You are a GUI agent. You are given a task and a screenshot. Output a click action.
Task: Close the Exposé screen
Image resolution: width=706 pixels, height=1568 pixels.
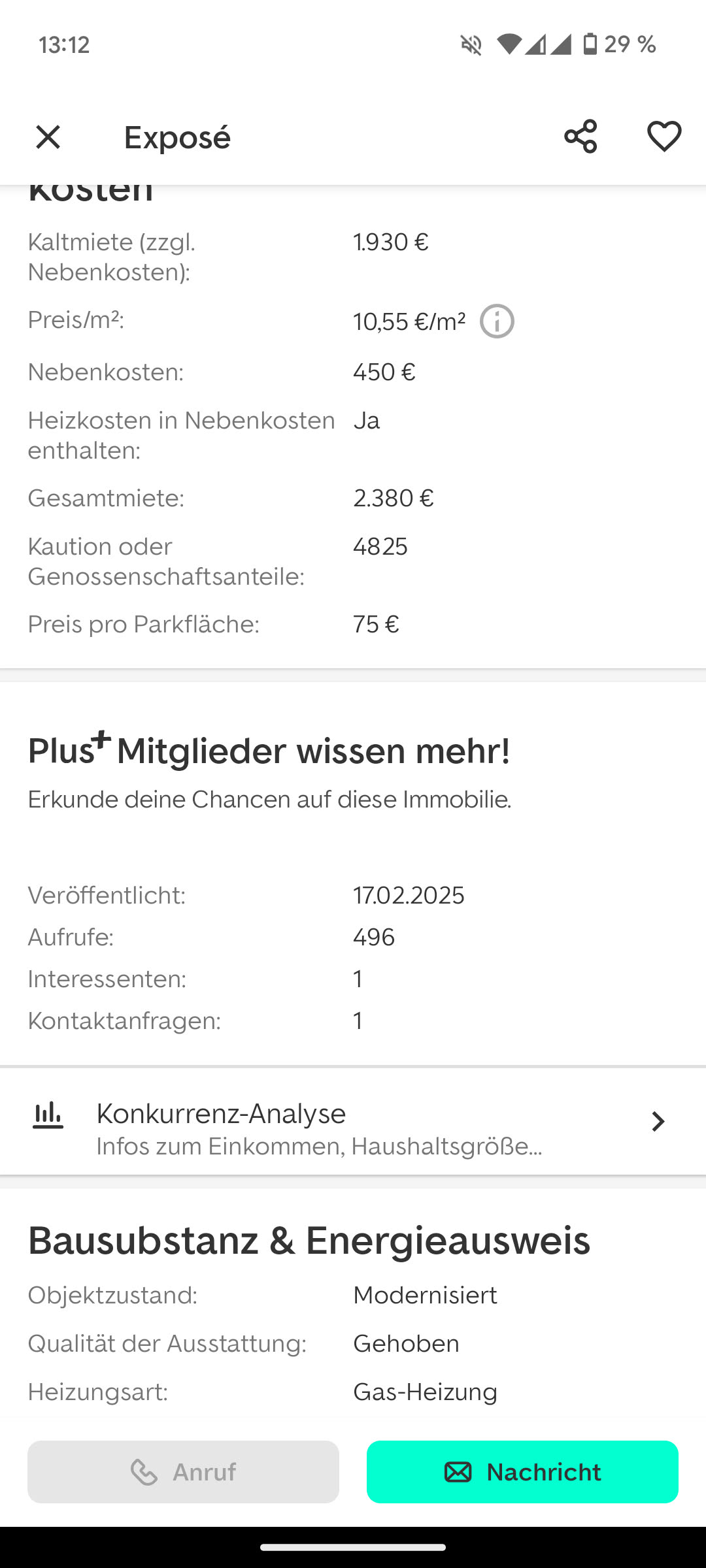(x=48, y=137)
